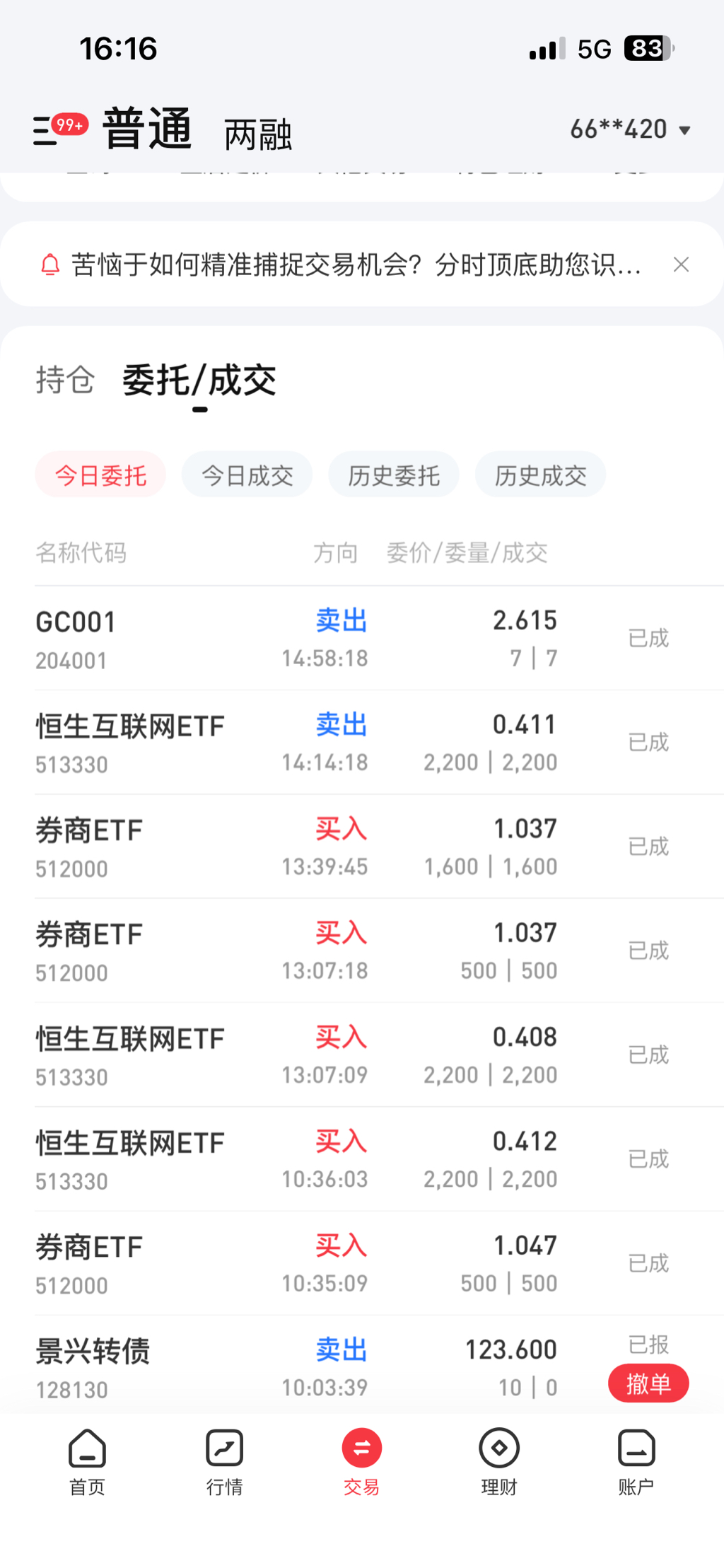
Task: Open the 景兴转债 128130 order row
Action: 297,1369
